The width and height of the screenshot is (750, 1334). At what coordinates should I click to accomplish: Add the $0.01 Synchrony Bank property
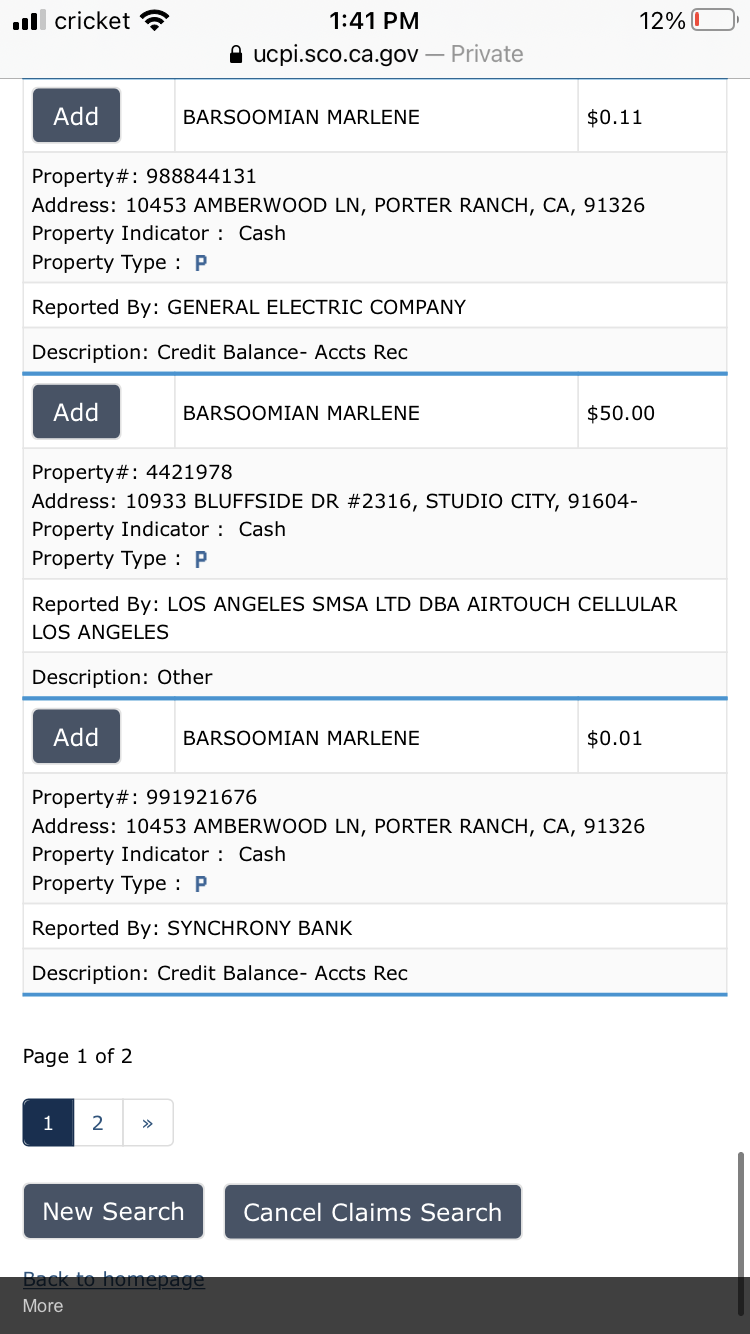click(x=76, y=737)
